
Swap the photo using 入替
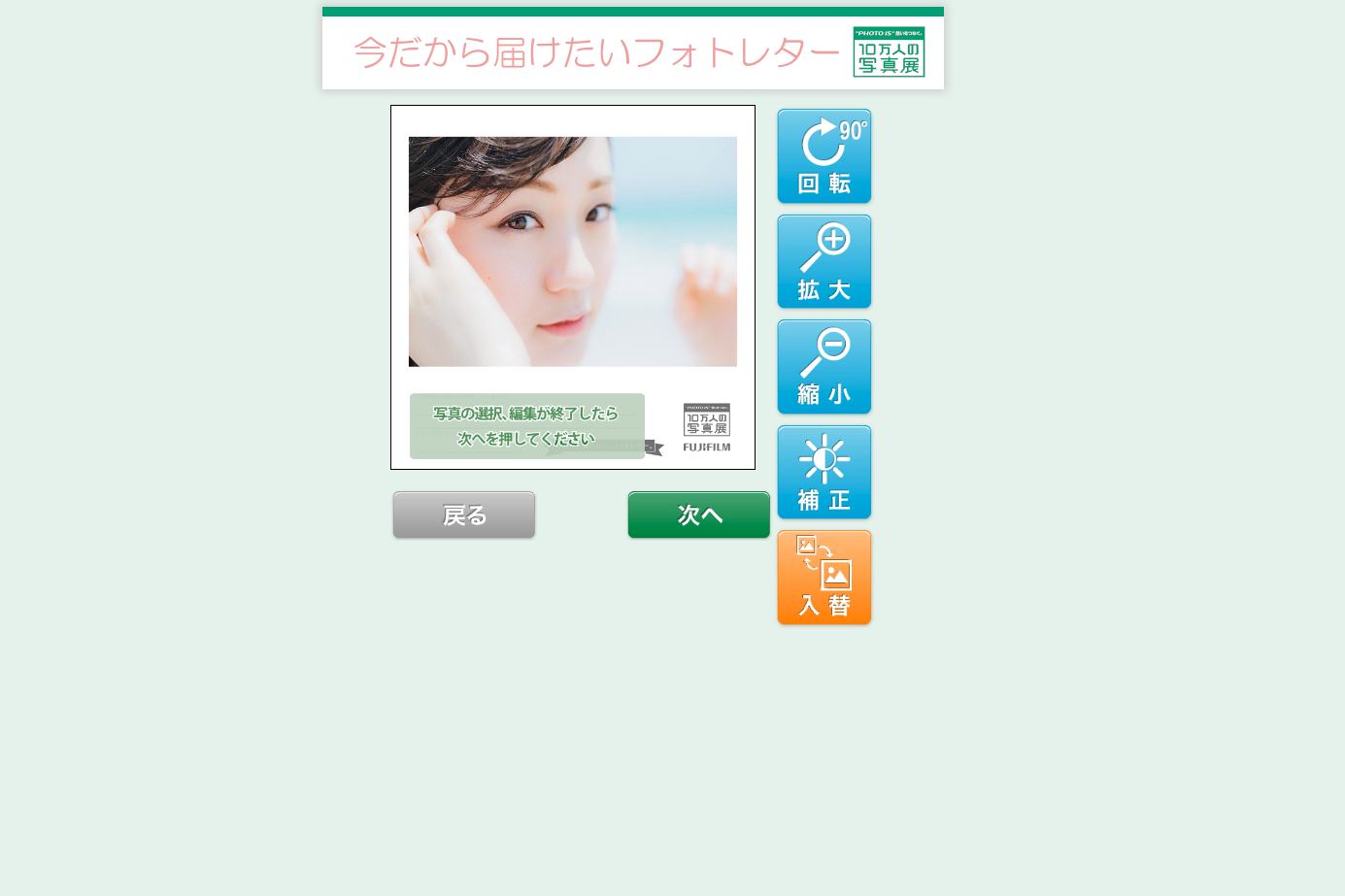coord(824,578)
